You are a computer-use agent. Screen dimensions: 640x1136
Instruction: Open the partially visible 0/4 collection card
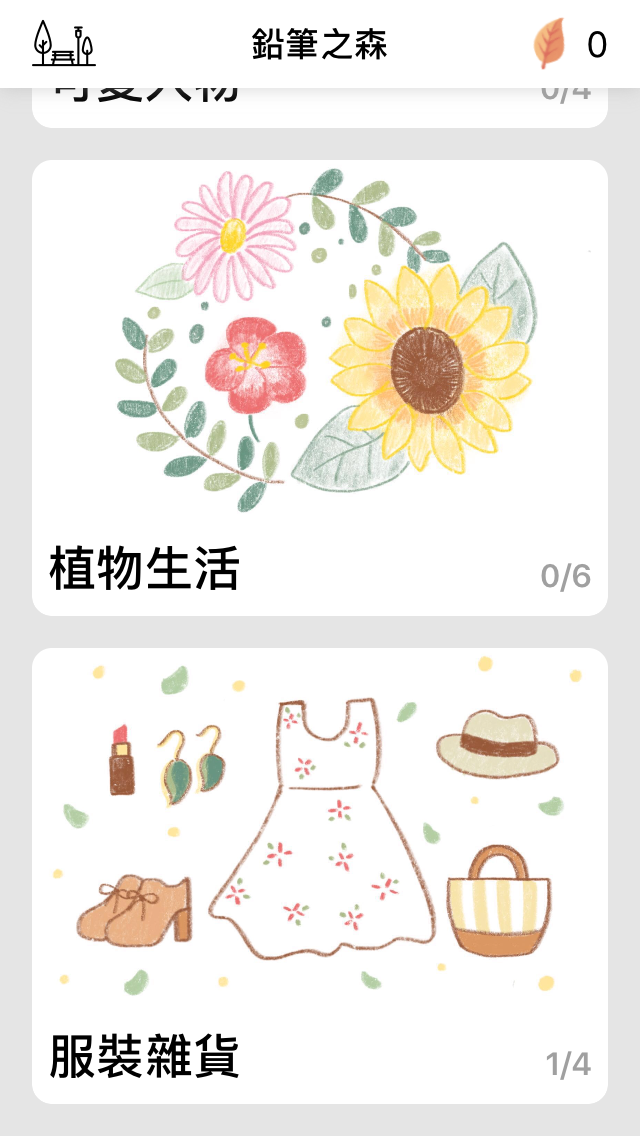click(320, 108)
